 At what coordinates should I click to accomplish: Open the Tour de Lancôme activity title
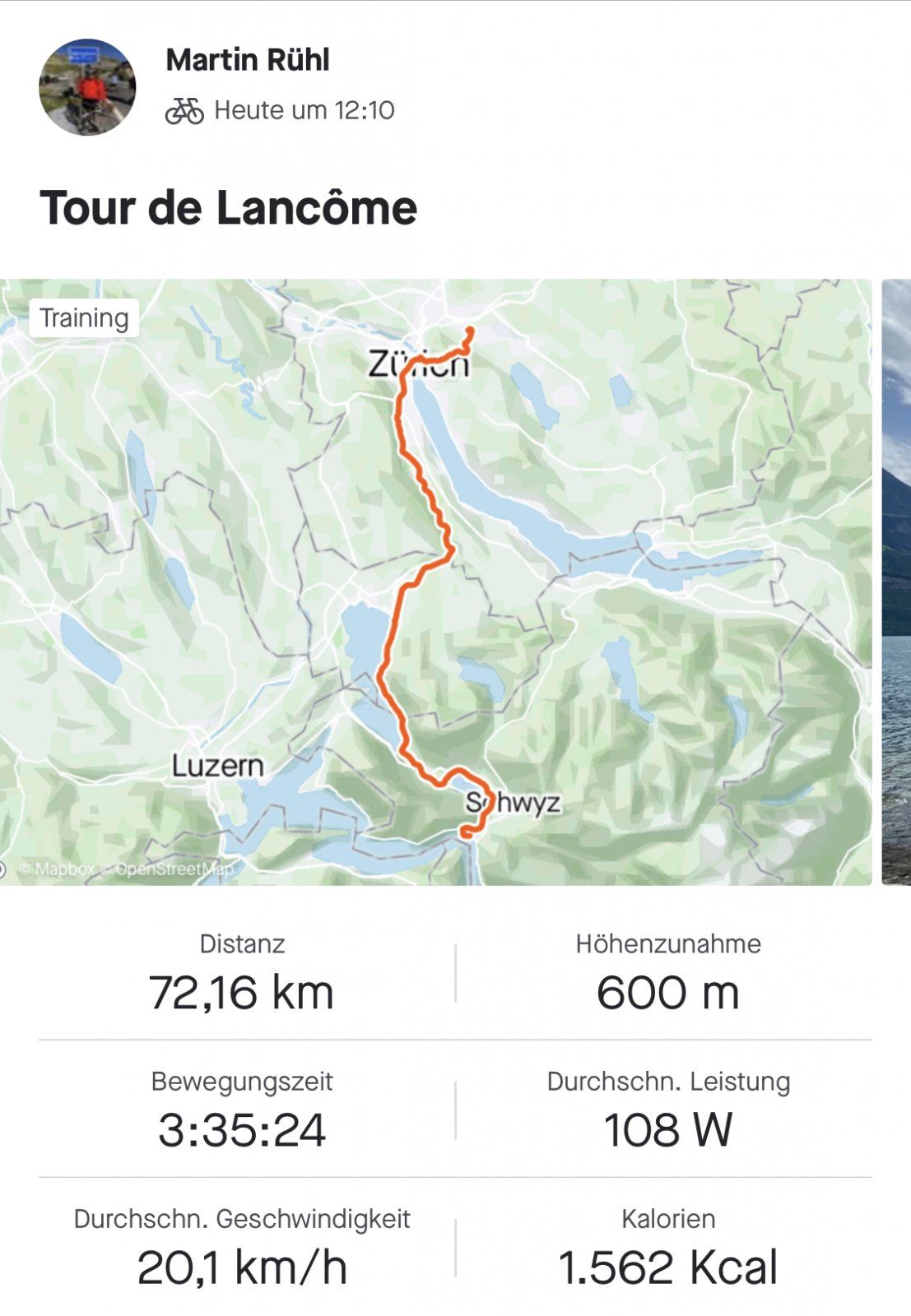(229, 207)
